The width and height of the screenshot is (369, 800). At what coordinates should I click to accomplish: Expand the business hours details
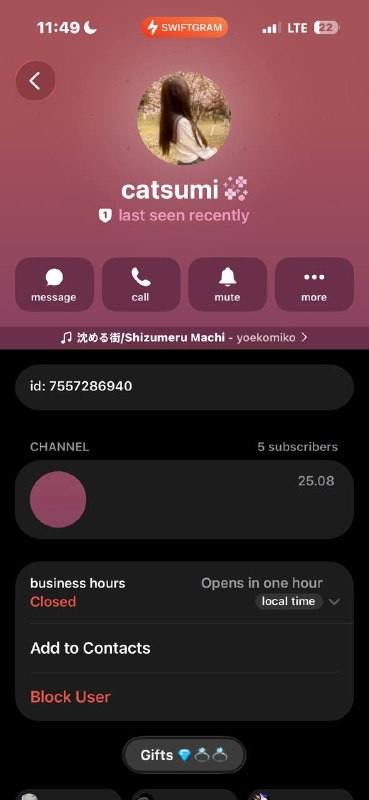point(334,602)
